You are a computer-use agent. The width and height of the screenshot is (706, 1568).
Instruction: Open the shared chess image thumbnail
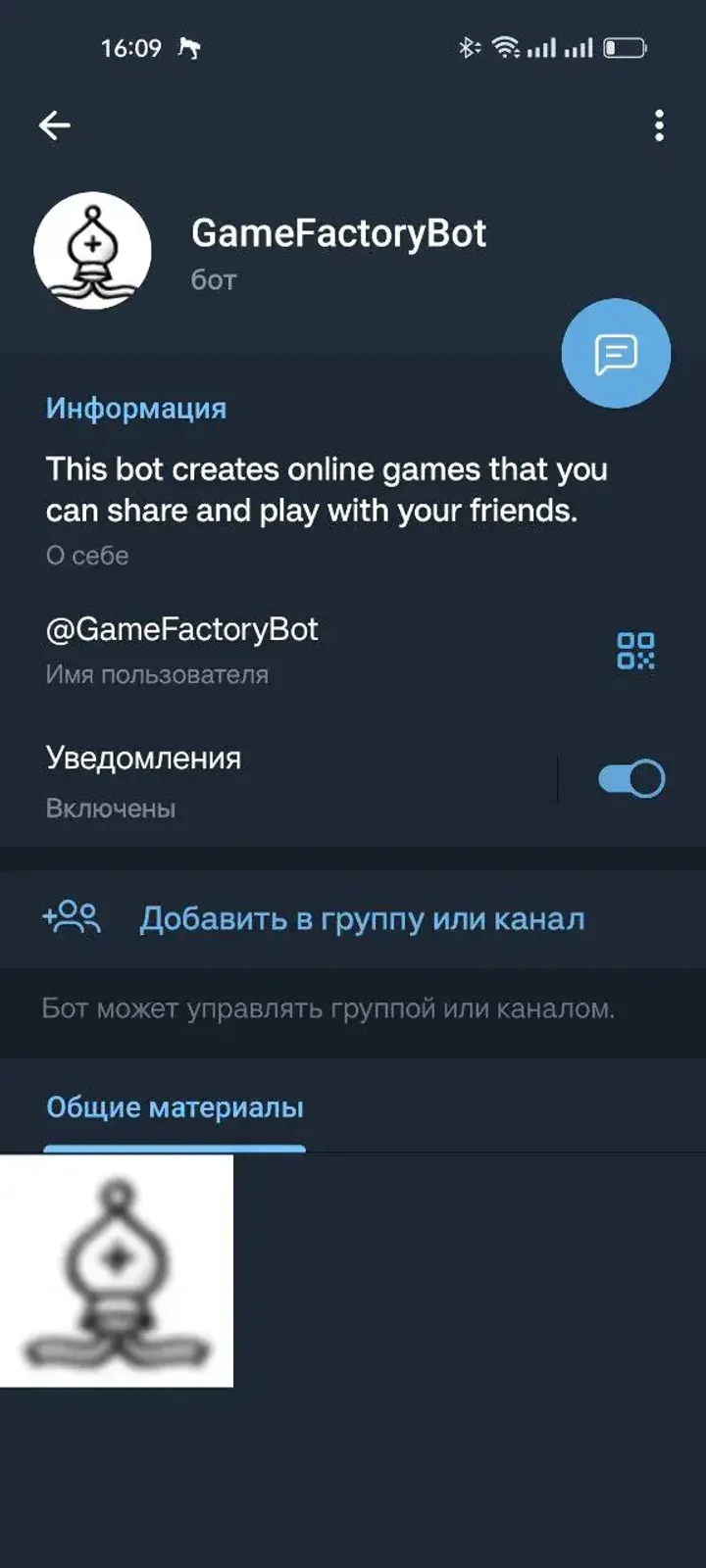(118, 1274)
